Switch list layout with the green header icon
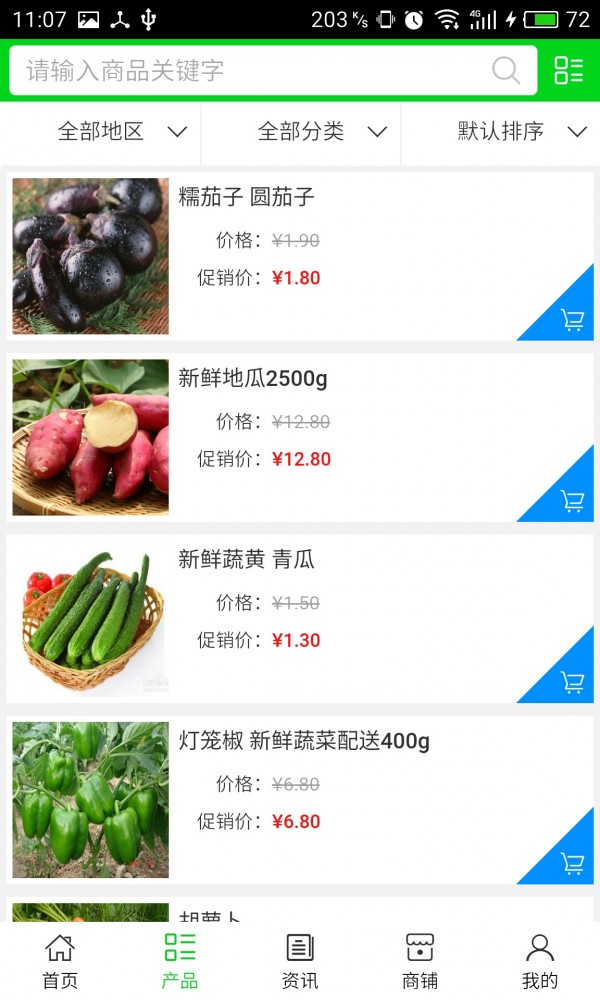Image resolution: width=600 pixels, height=1000 pixels. pyautogui.click(x=569, y=71)
